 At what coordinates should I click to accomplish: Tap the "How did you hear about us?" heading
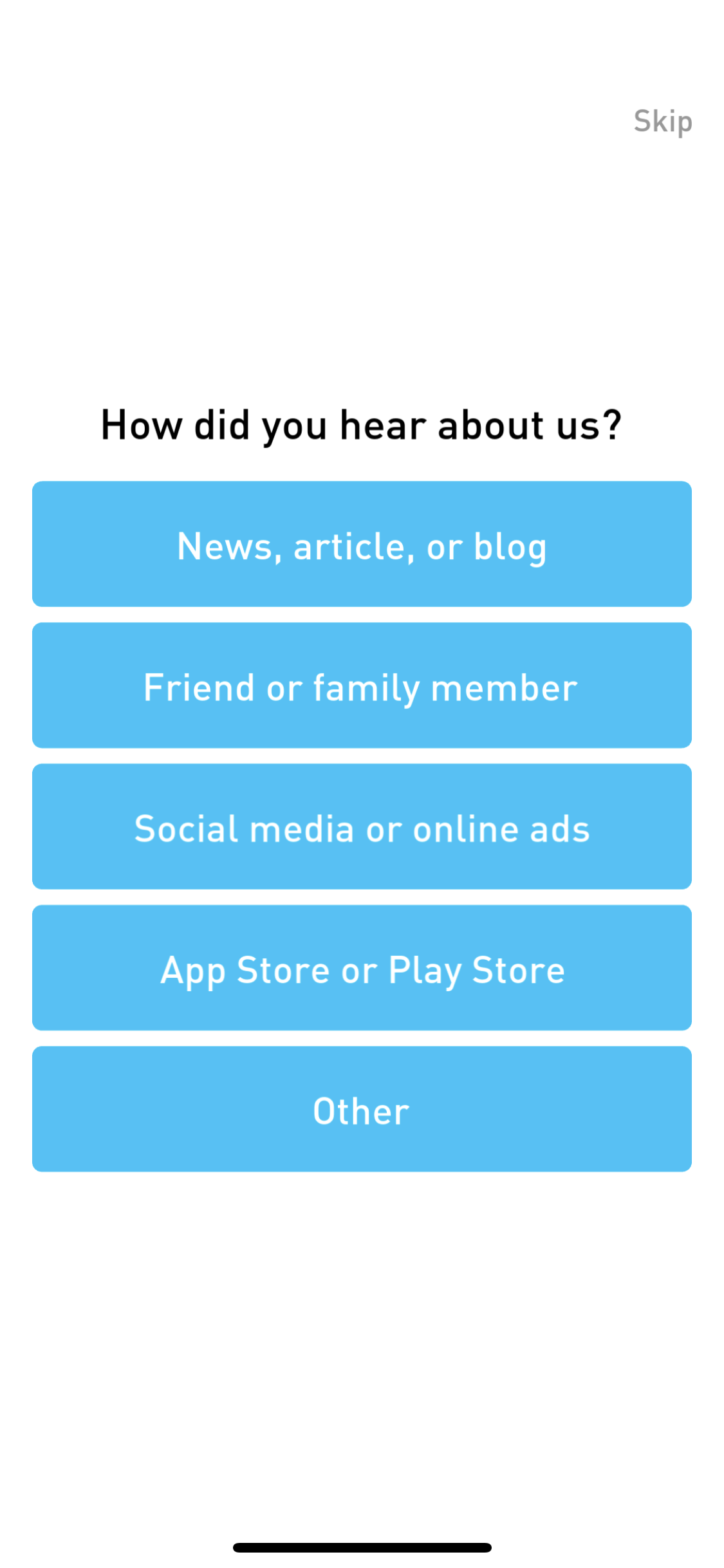coord(362,424)
